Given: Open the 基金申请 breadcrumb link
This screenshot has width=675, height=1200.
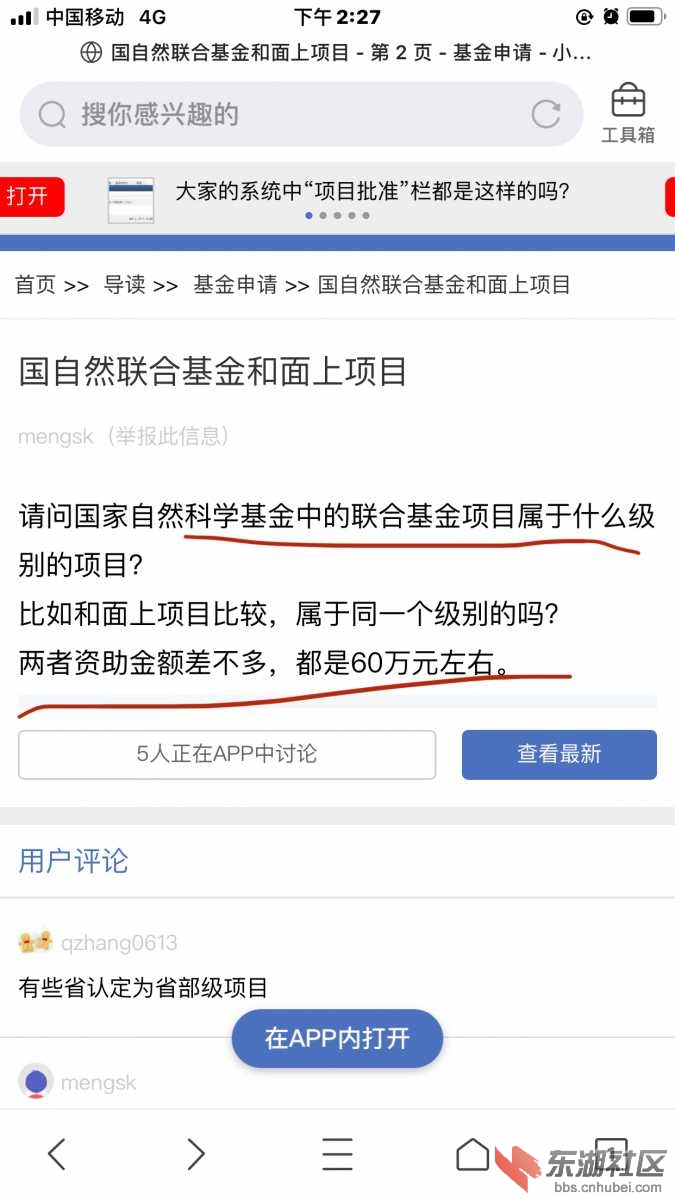Looking at the screenshot, I should click(235, 285).
